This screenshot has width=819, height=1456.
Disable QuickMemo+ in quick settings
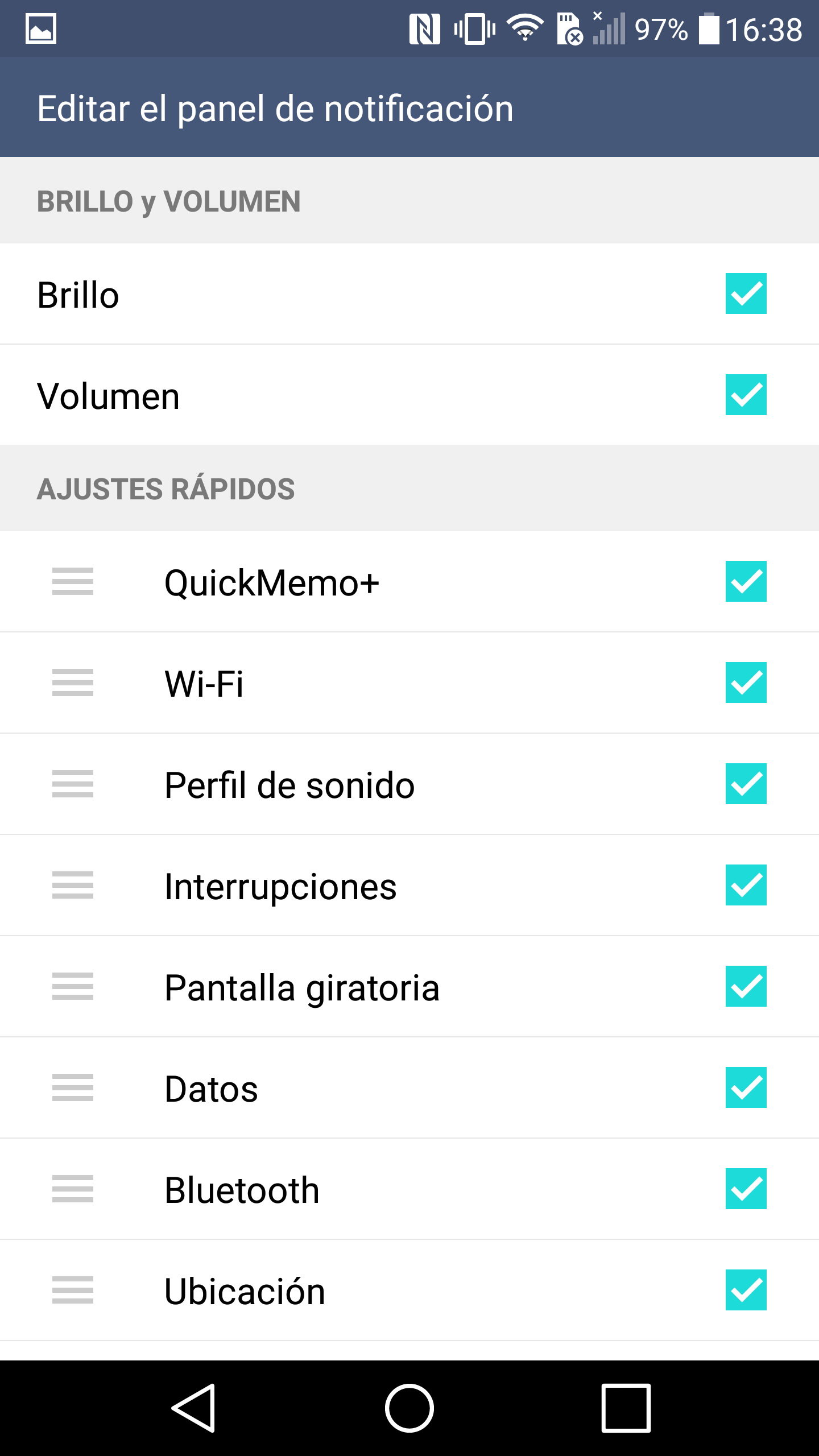click(746, 581)
